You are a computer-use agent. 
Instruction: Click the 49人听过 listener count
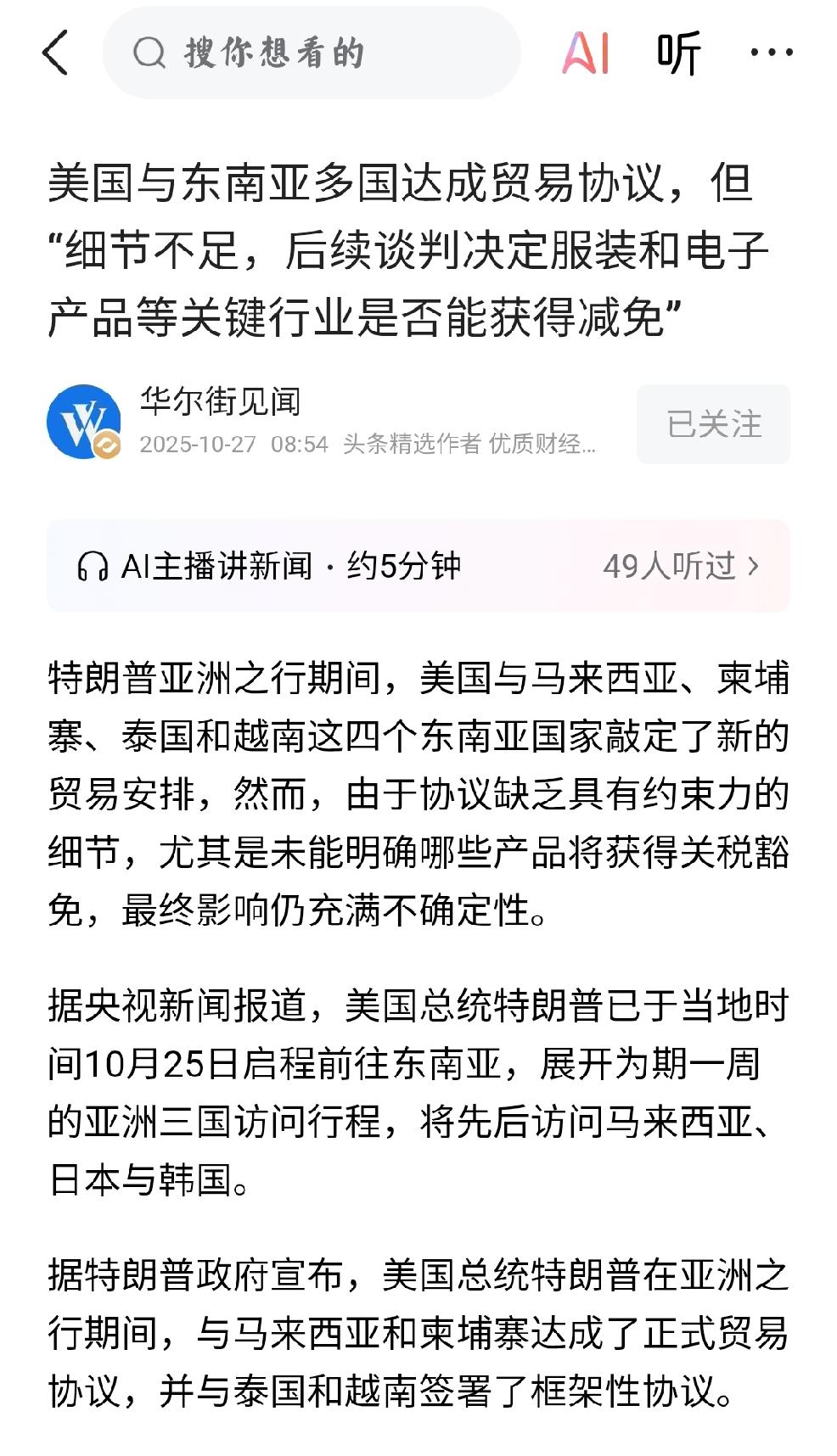[x=671, y=565]
